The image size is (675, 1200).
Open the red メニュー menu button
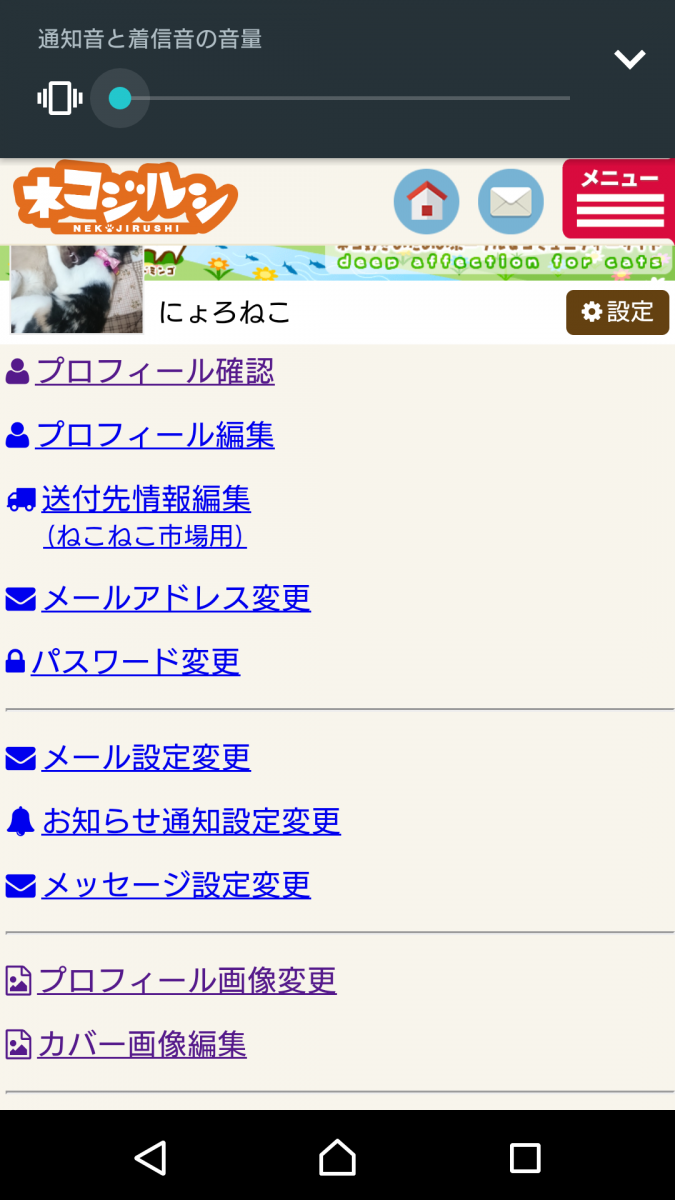pos(620,199)
